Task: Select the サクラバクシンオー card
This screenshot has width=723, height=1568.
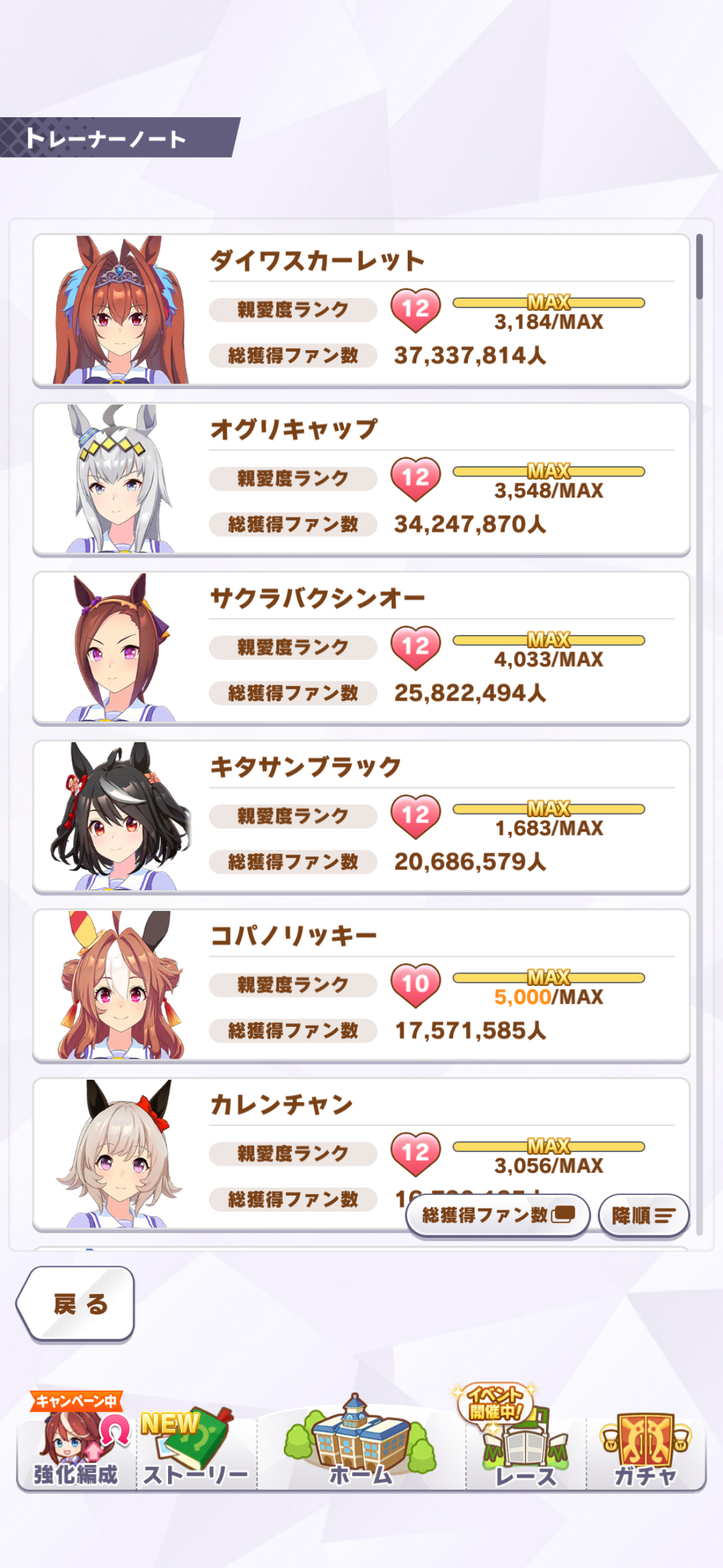Action: 361,647
